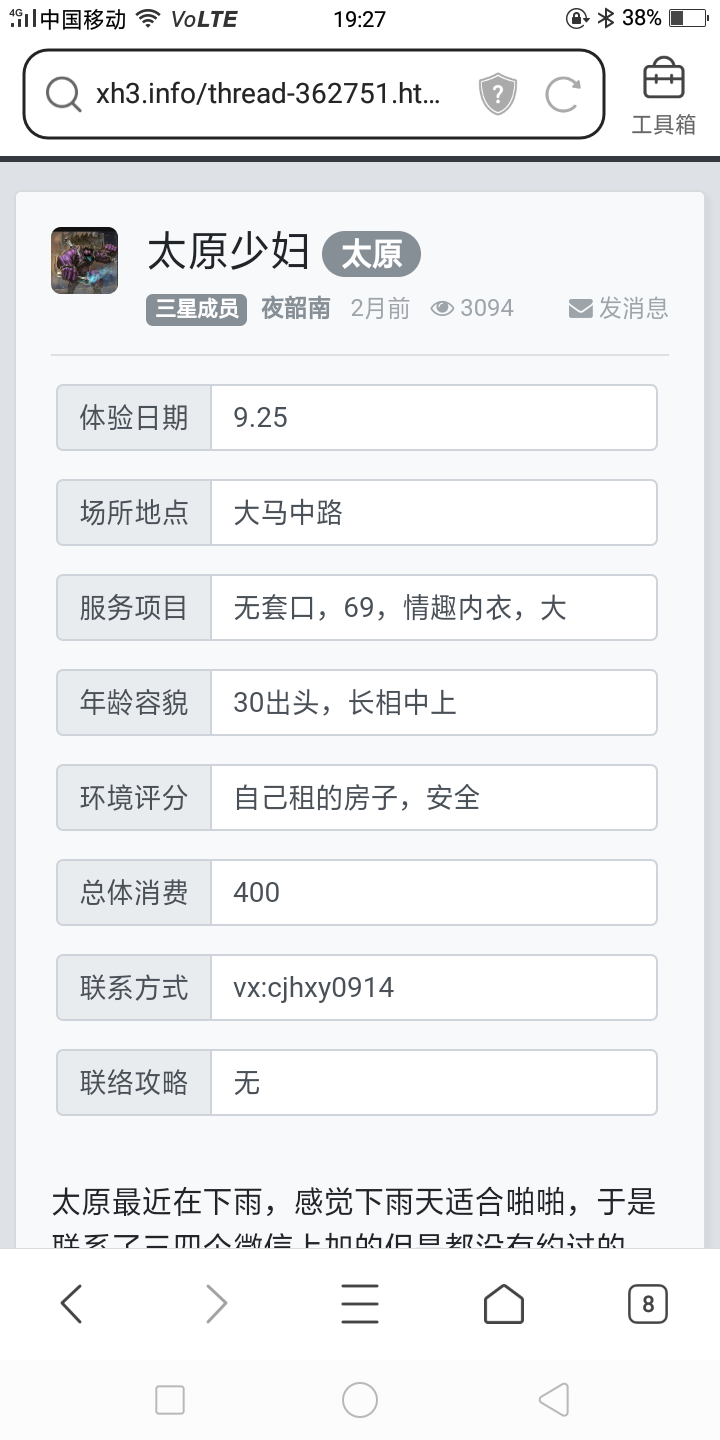This screenshot has height=1440, width=720.
Task: Open the 太原 tag chip
Action: [371, 255]
